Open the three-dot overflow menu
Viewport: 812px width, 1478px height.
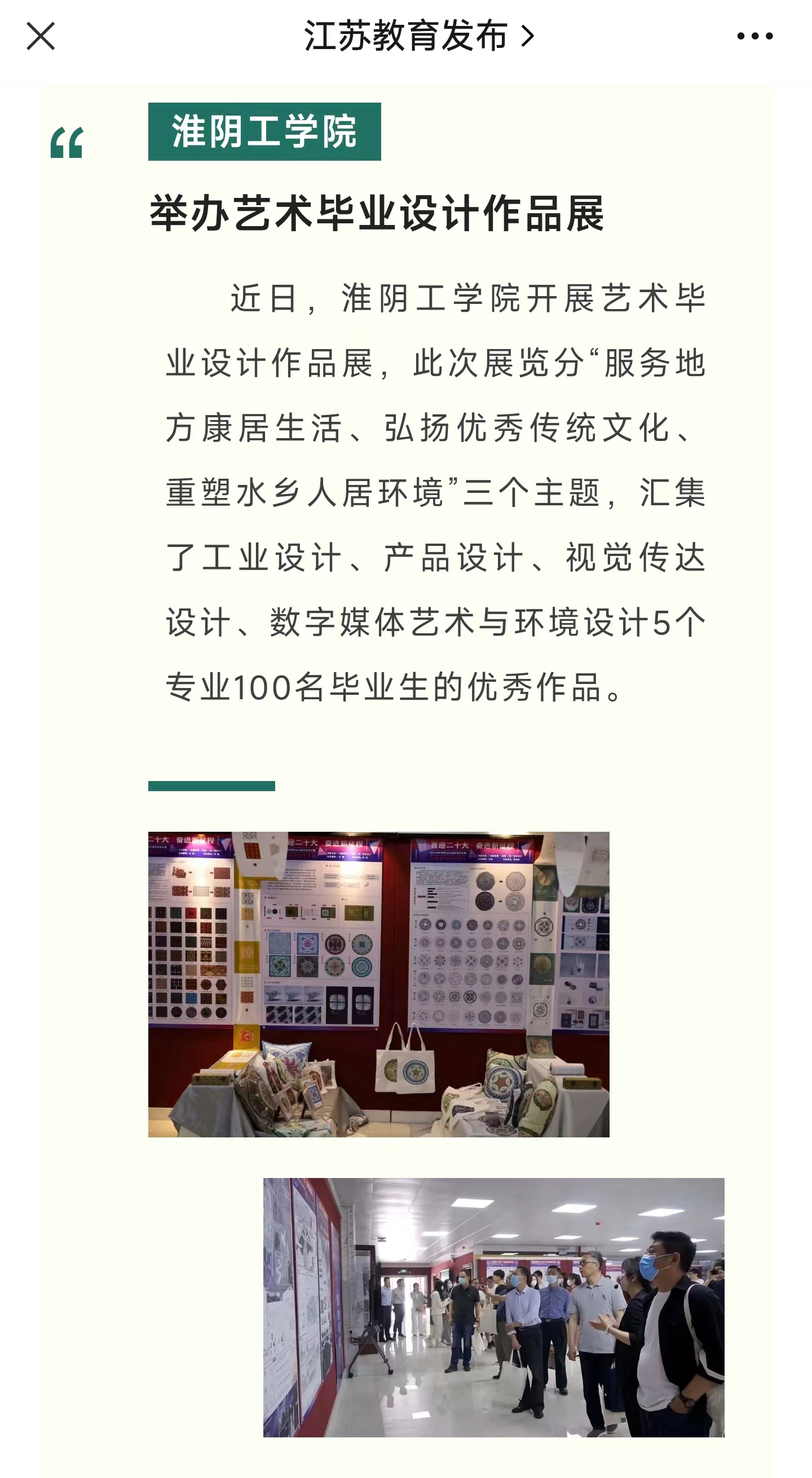(754, 36)
